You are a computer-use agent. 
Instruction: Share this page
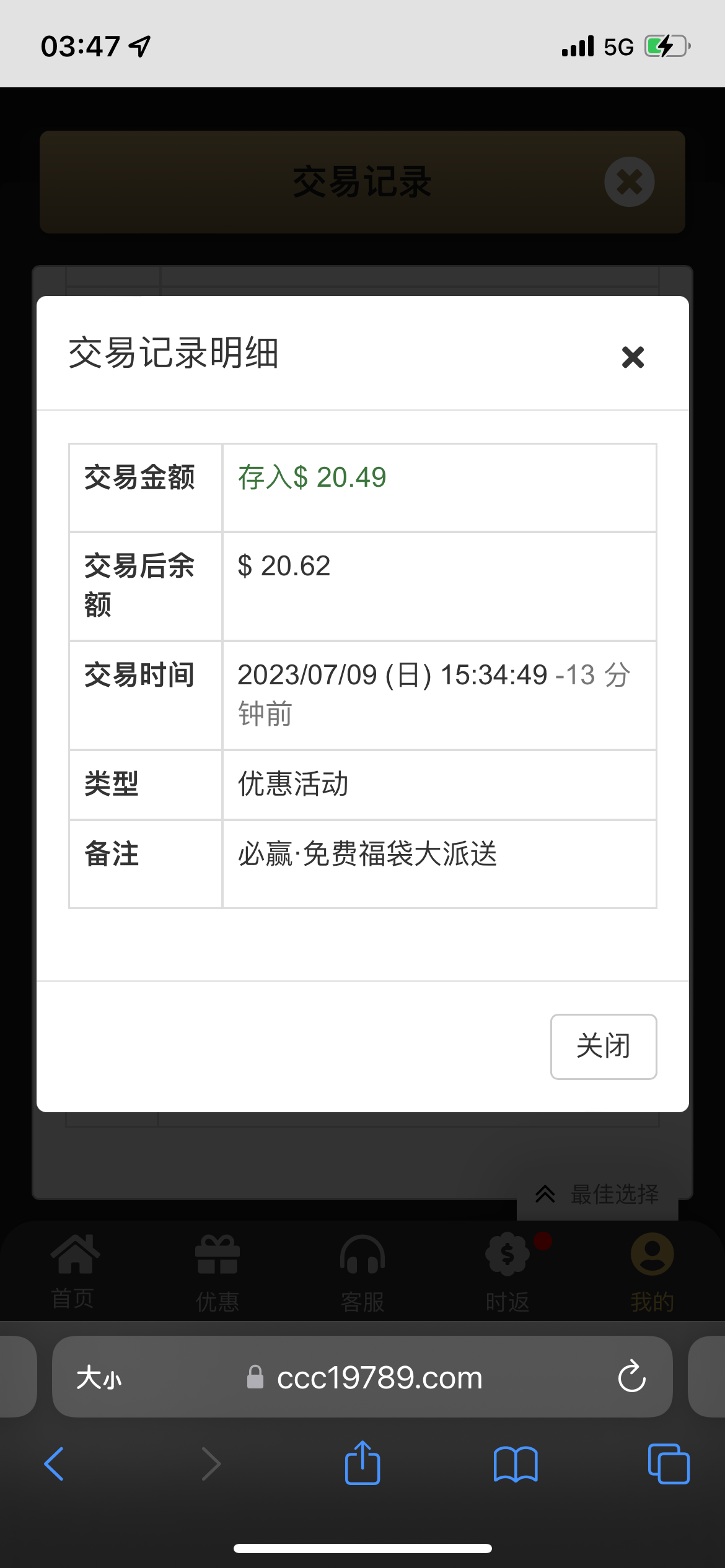tap(362, 1463)
